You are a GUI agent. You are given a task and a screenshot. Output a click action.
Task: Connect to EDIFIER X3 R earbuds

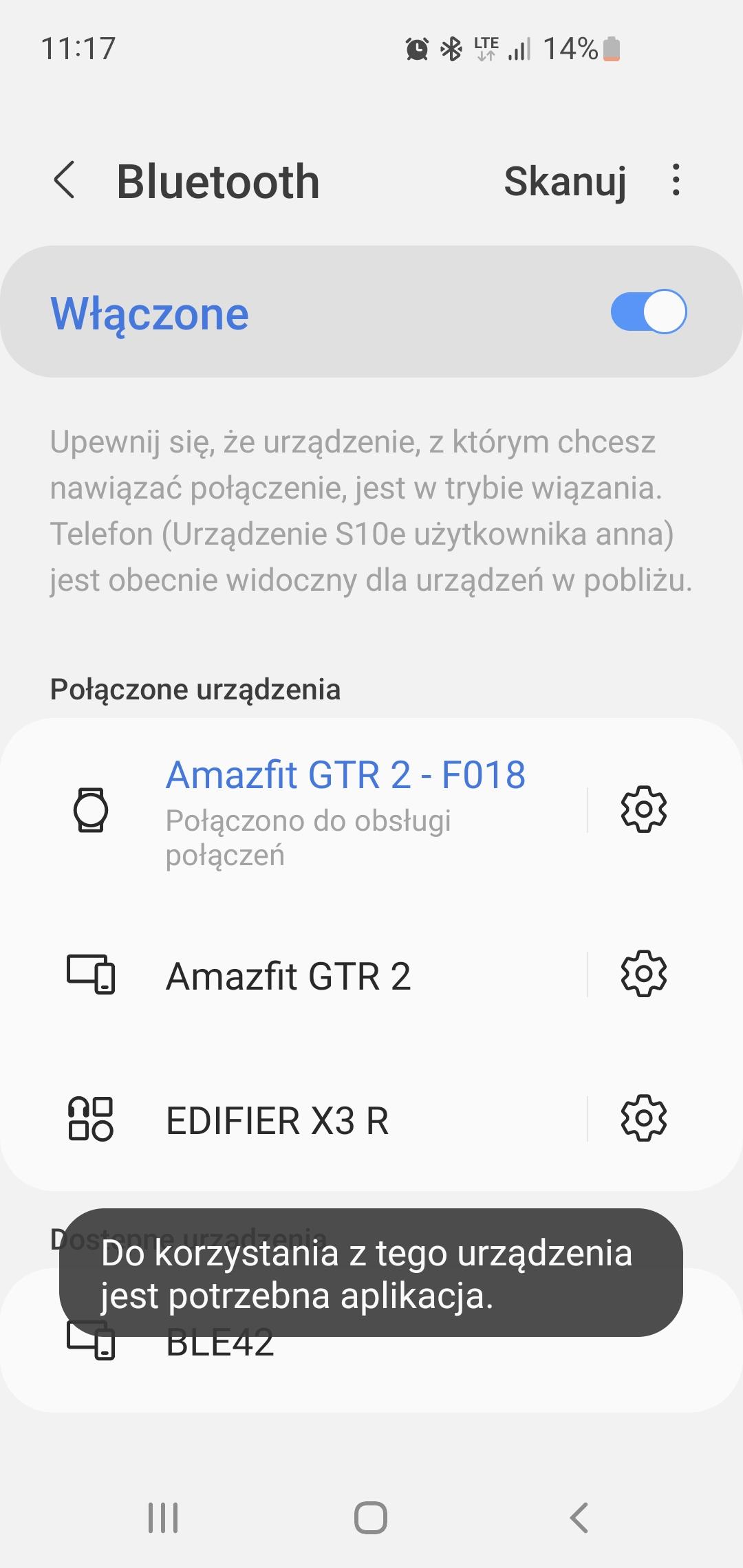coord(277,1120)
